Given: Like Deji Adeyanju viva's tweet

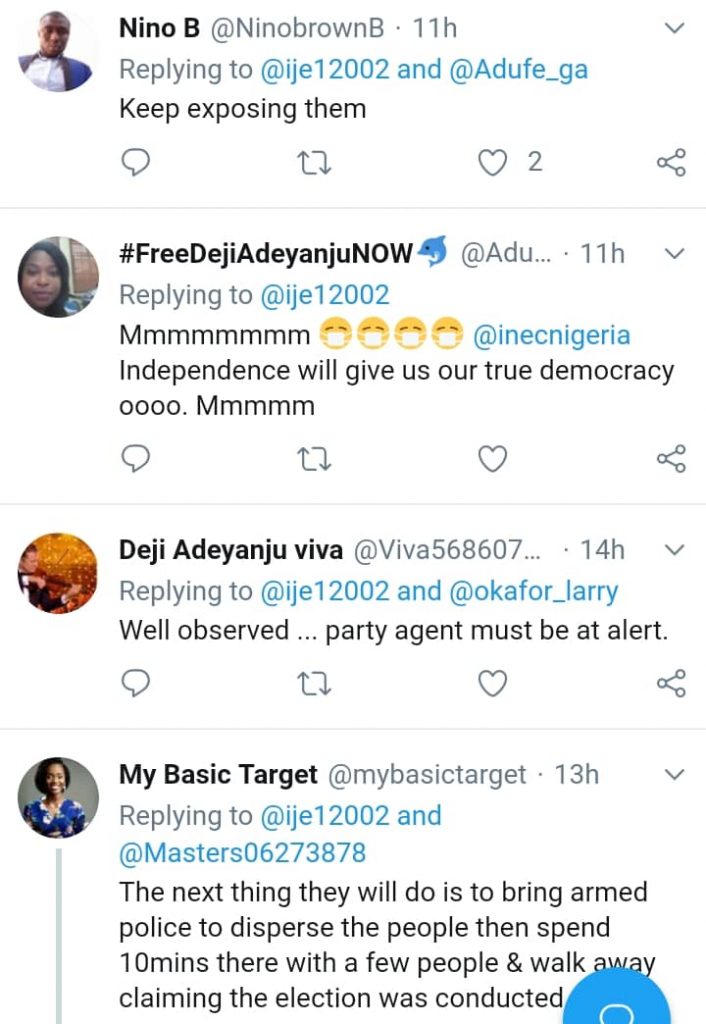Looking at the screenshot, I should 492,683.
